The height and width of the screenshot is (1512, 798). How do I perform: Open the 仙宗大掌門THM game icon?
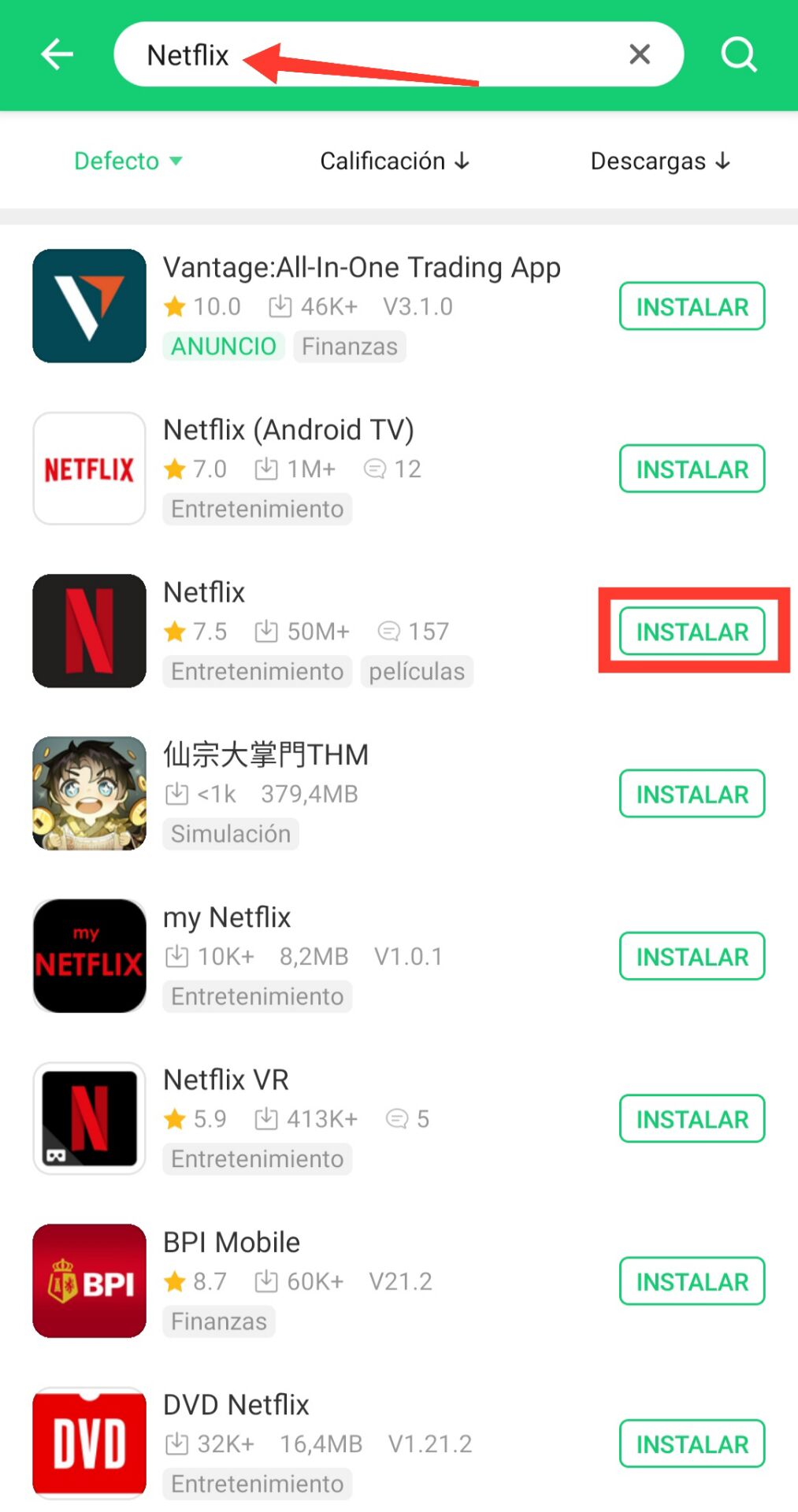coord(88,793)
